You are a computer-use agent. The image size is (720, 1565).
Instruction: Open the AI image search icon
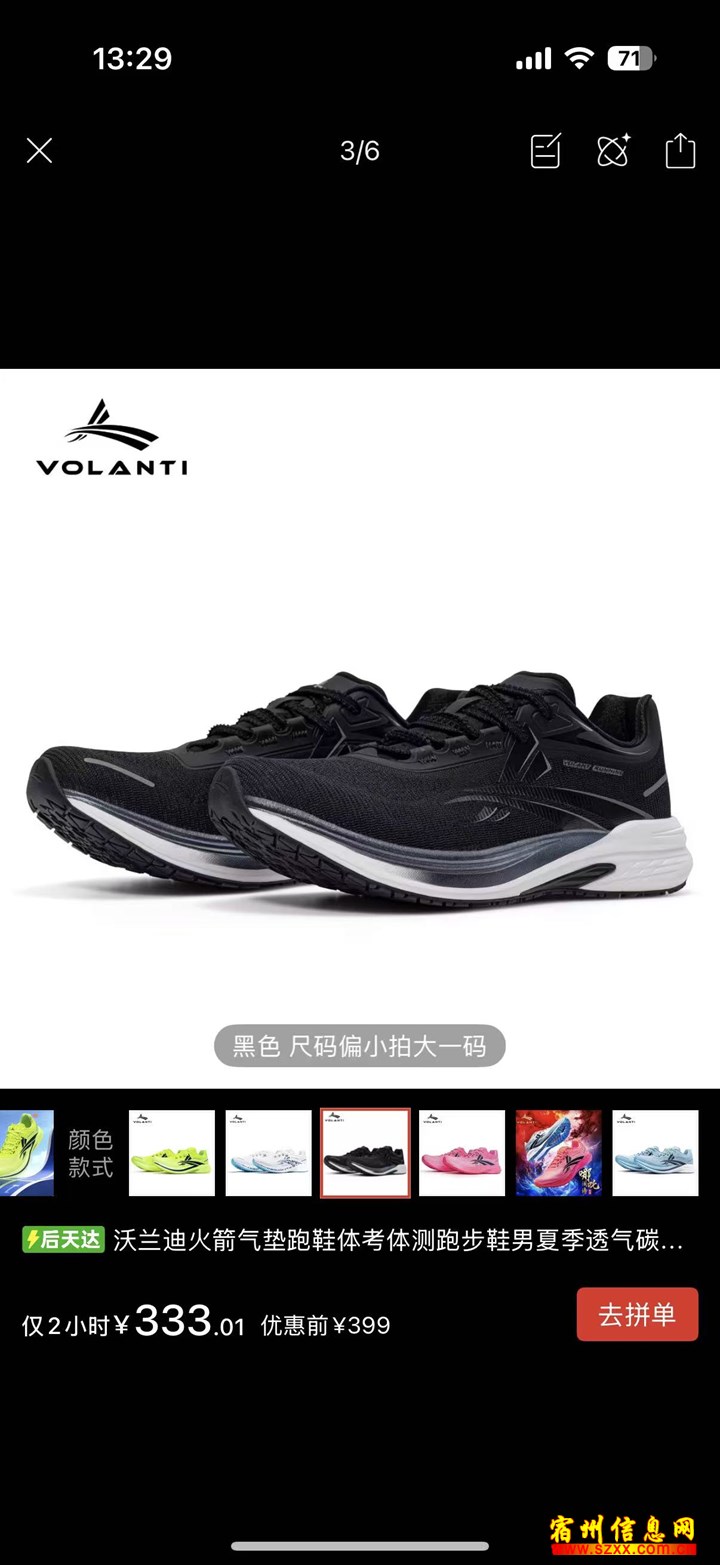(x=613, y=151)
